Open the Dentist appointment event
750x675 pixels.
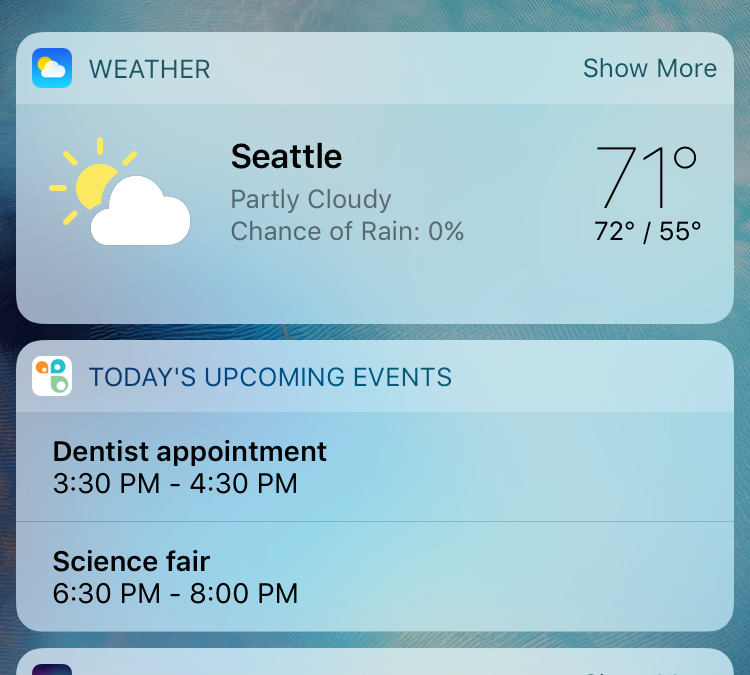coord(189,467)
